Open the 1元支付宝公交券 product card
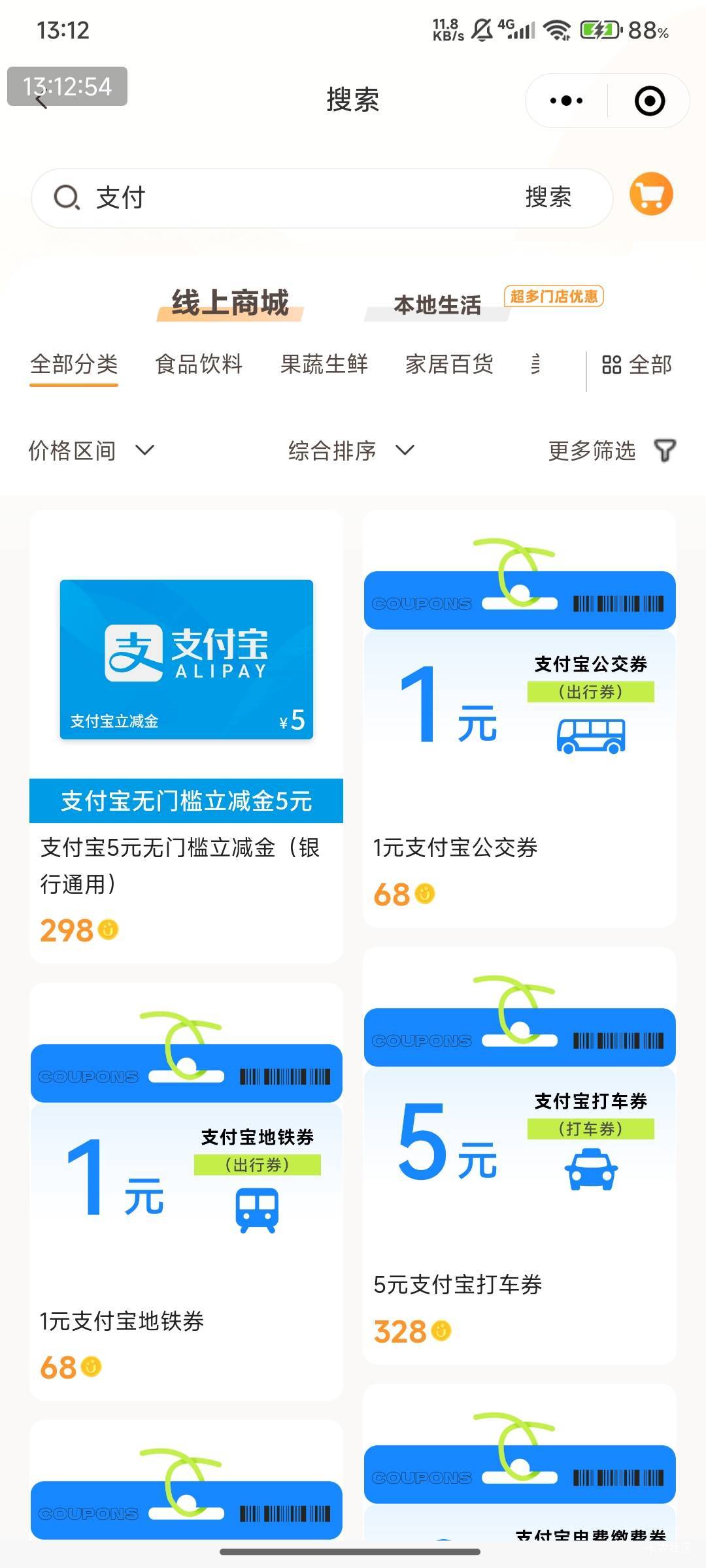 (520, 719)
